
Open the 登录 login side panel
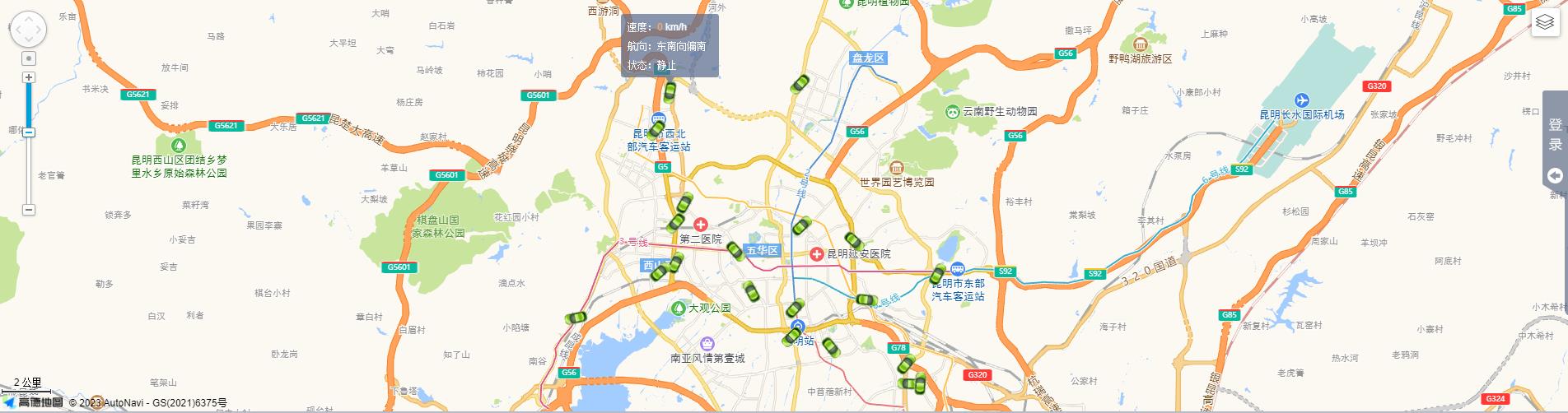(x=1555, y=135)
